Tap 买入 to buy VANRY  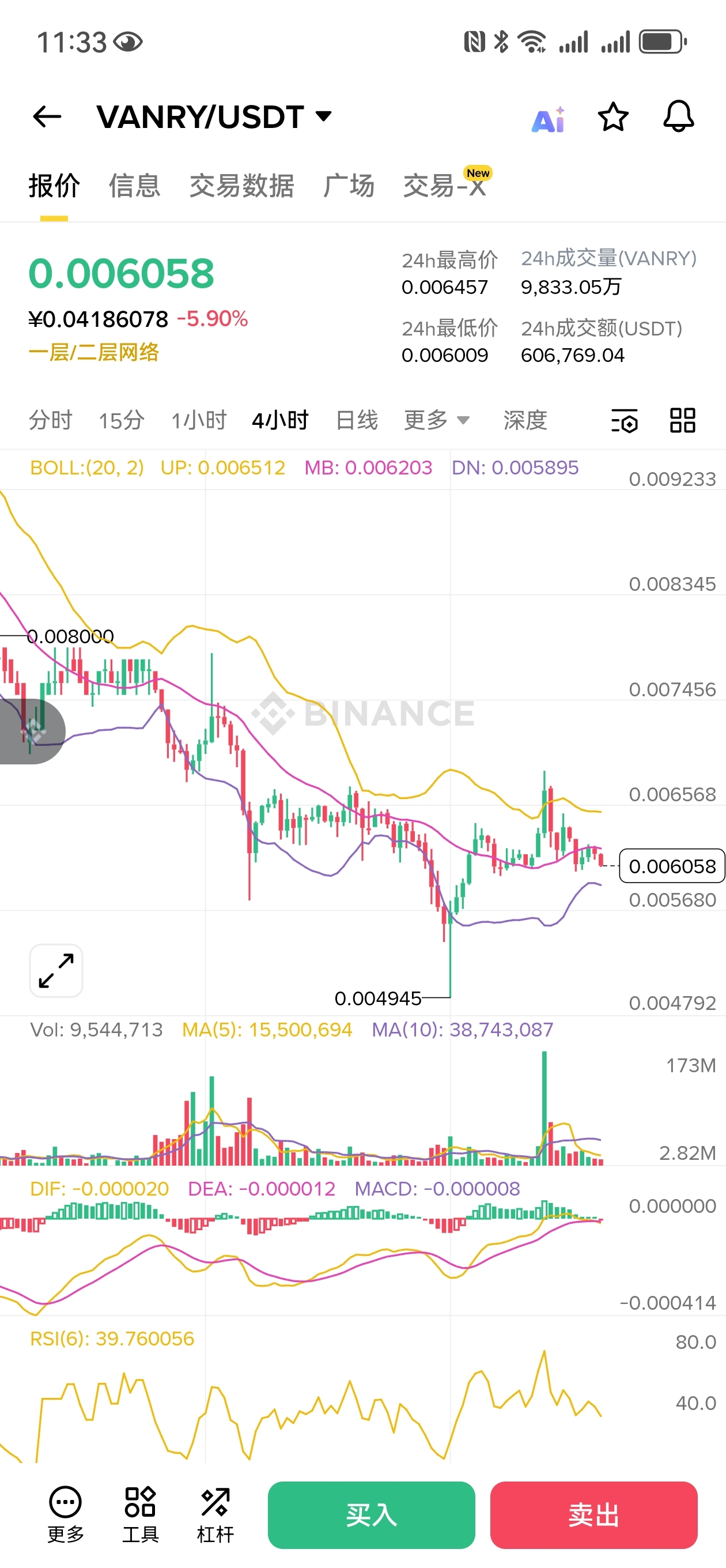tap(371, 1514)
